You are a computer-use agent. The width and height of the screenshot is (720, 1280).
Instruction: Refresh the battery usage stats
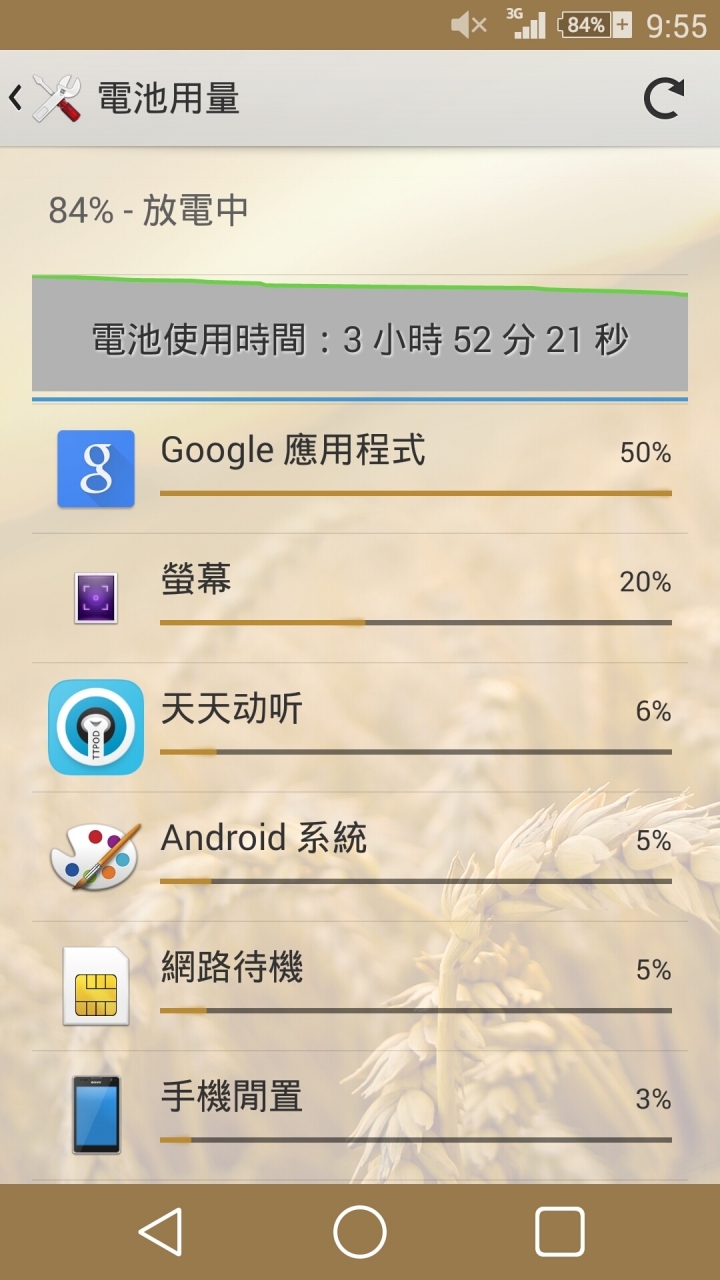663,99
